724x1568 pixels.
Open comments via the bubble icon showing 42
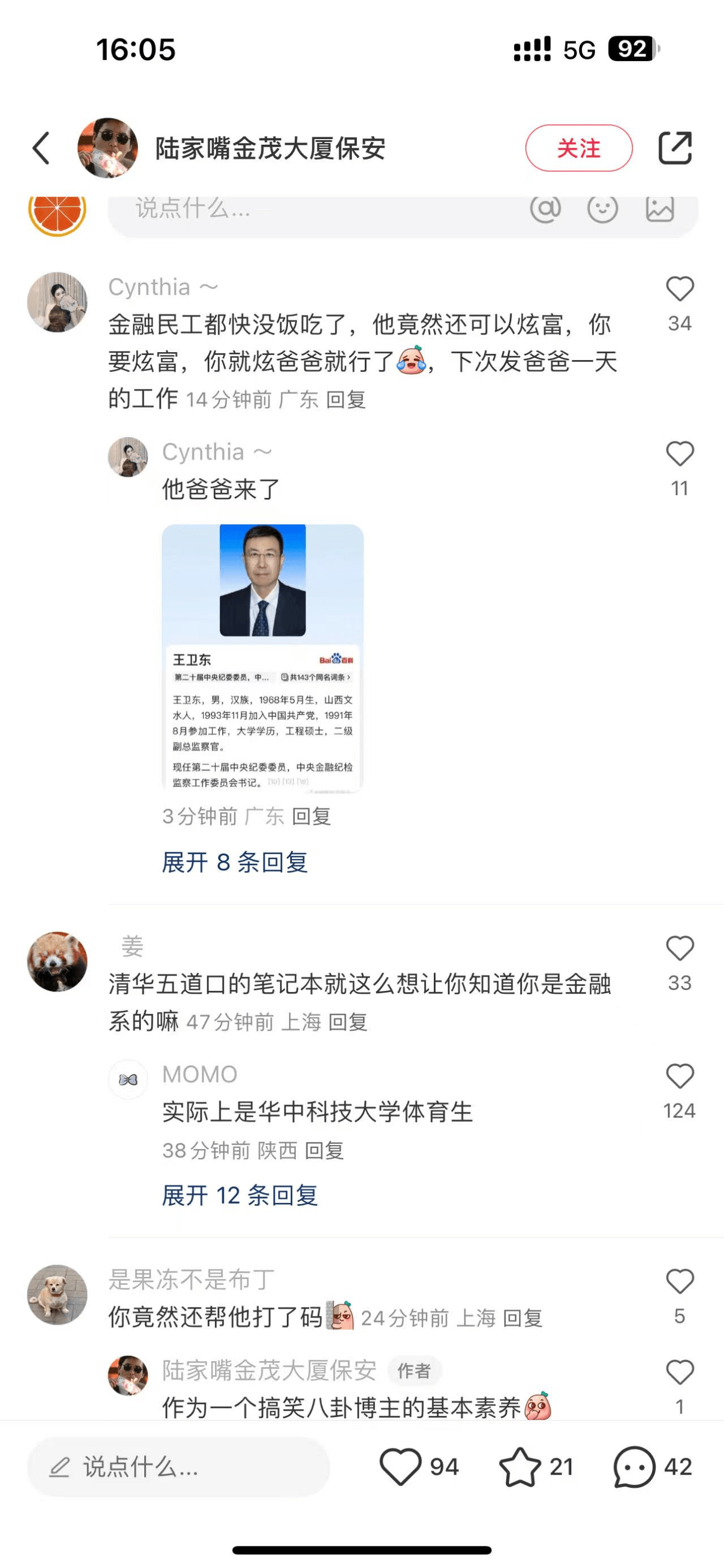click(x=634, y=1467)
